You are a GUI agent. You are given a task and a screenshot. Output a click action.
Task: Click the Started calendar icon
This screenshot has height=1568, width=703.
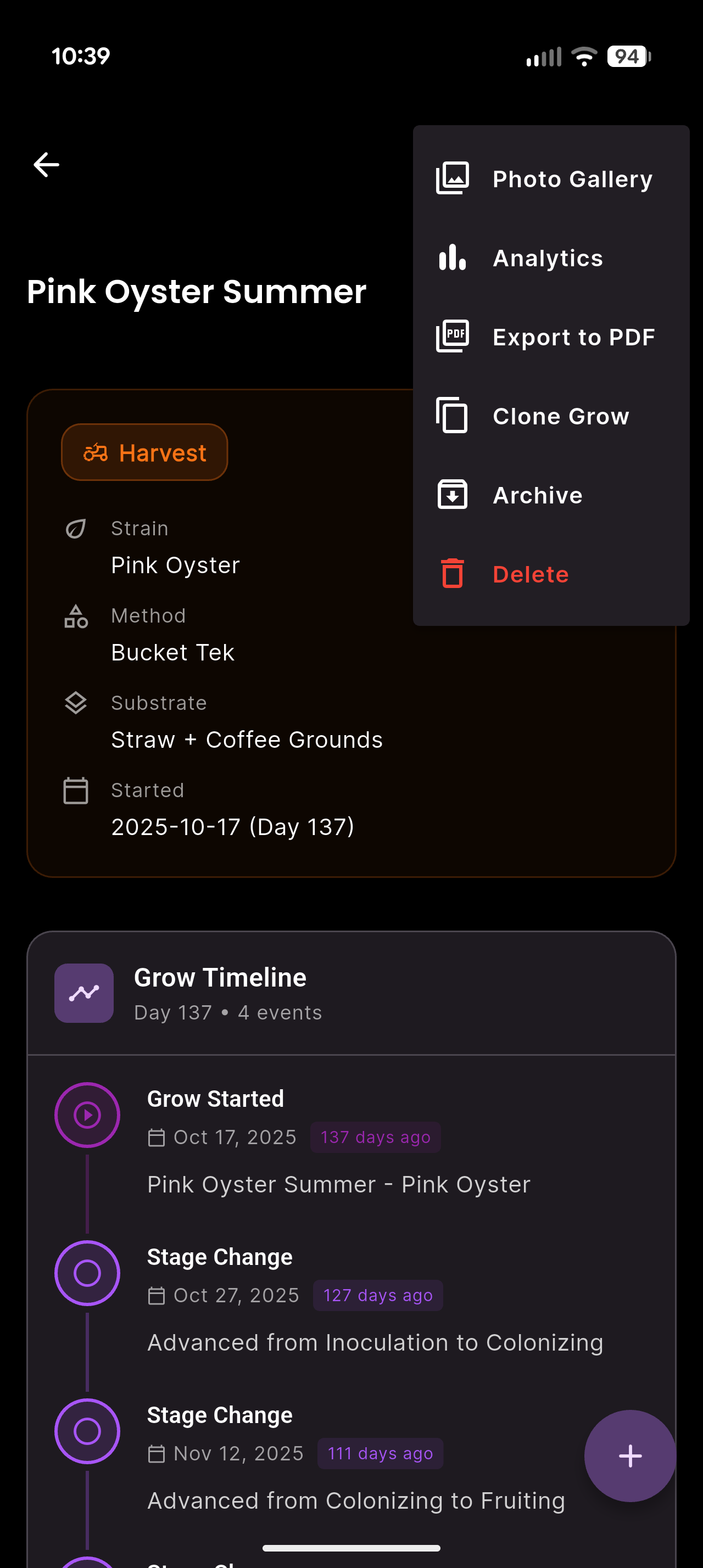(75, 790)
